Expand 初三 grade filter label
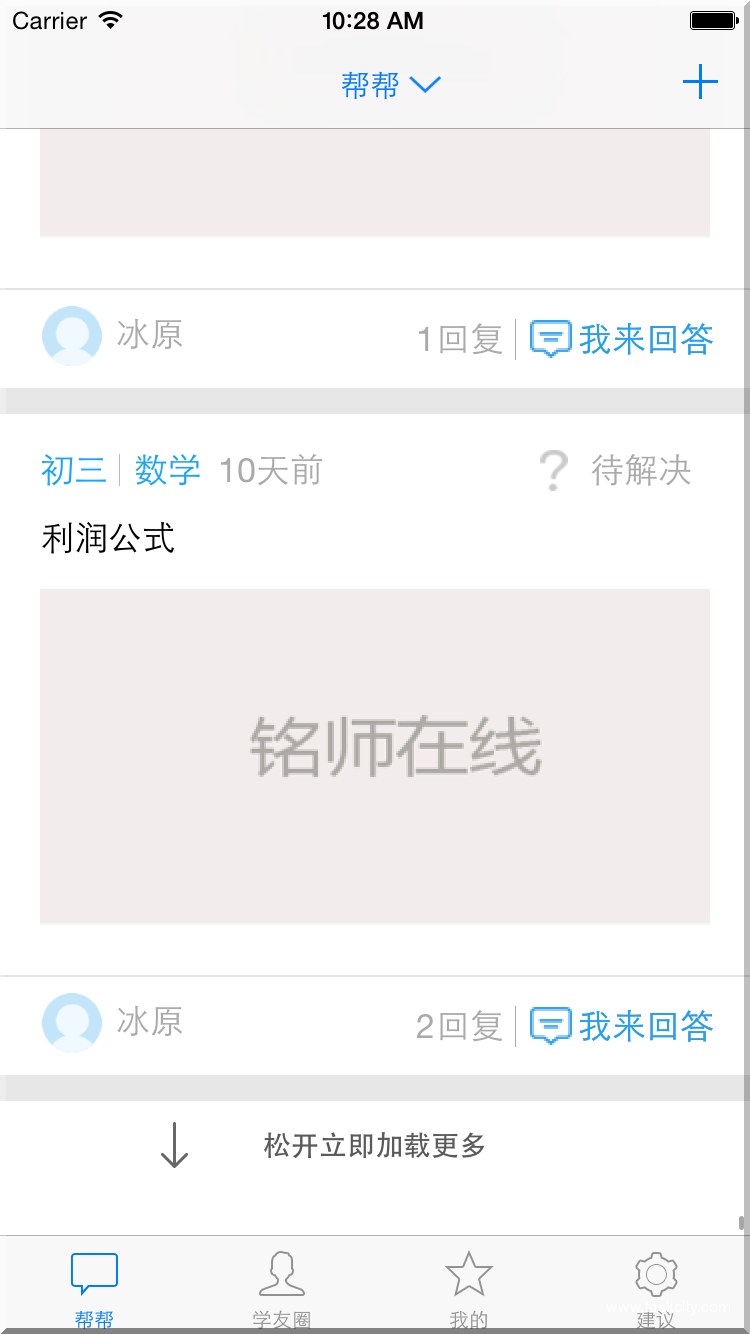750x1334 pixels. [x=73, y=470]
